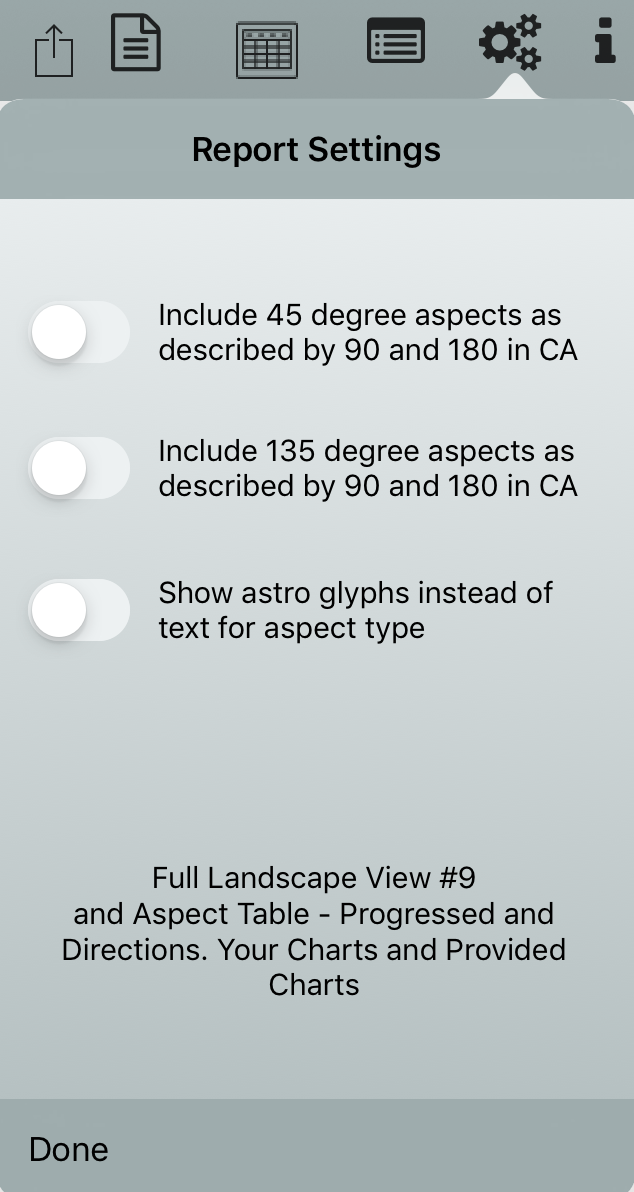Image resolution: width=634 pixels, height=1192 pixels.
Task: Open the table grid view icon
Action: click(266, 50)
